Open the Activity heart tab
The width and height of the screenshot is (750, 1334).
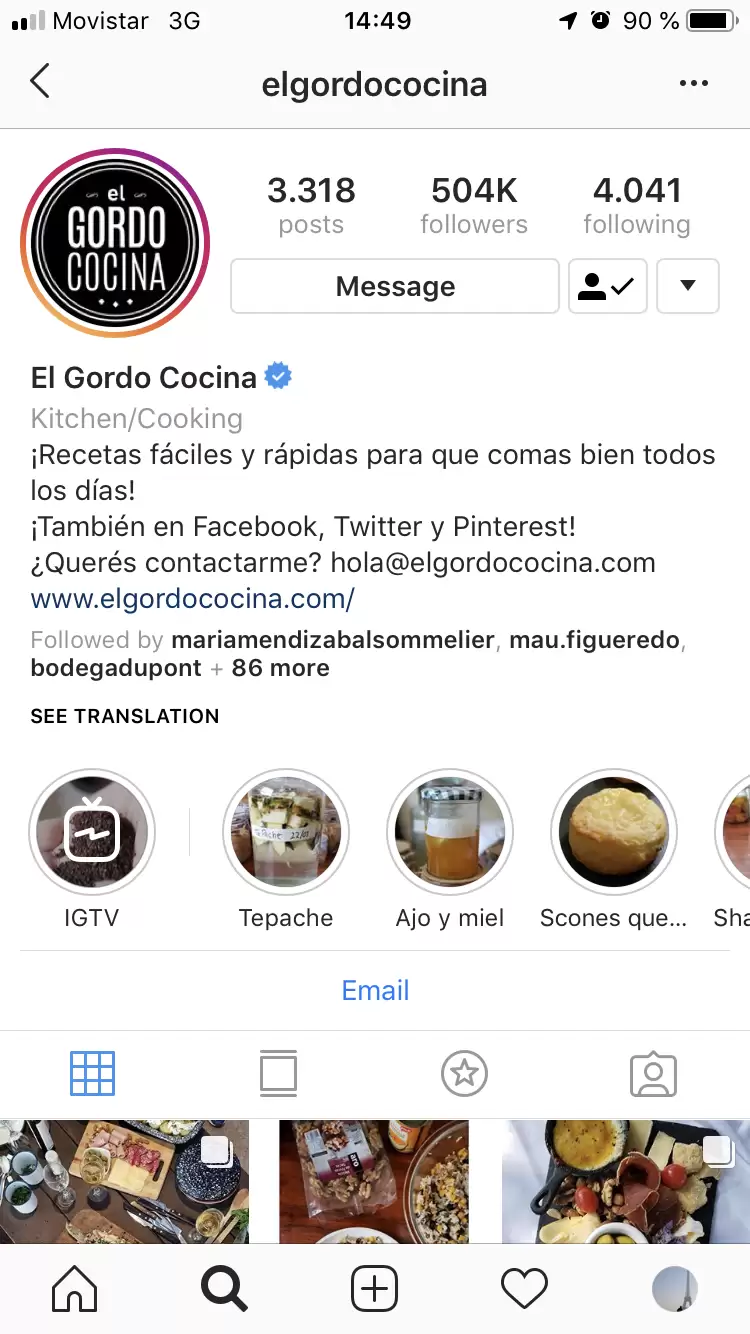(x=524, y=1289)
